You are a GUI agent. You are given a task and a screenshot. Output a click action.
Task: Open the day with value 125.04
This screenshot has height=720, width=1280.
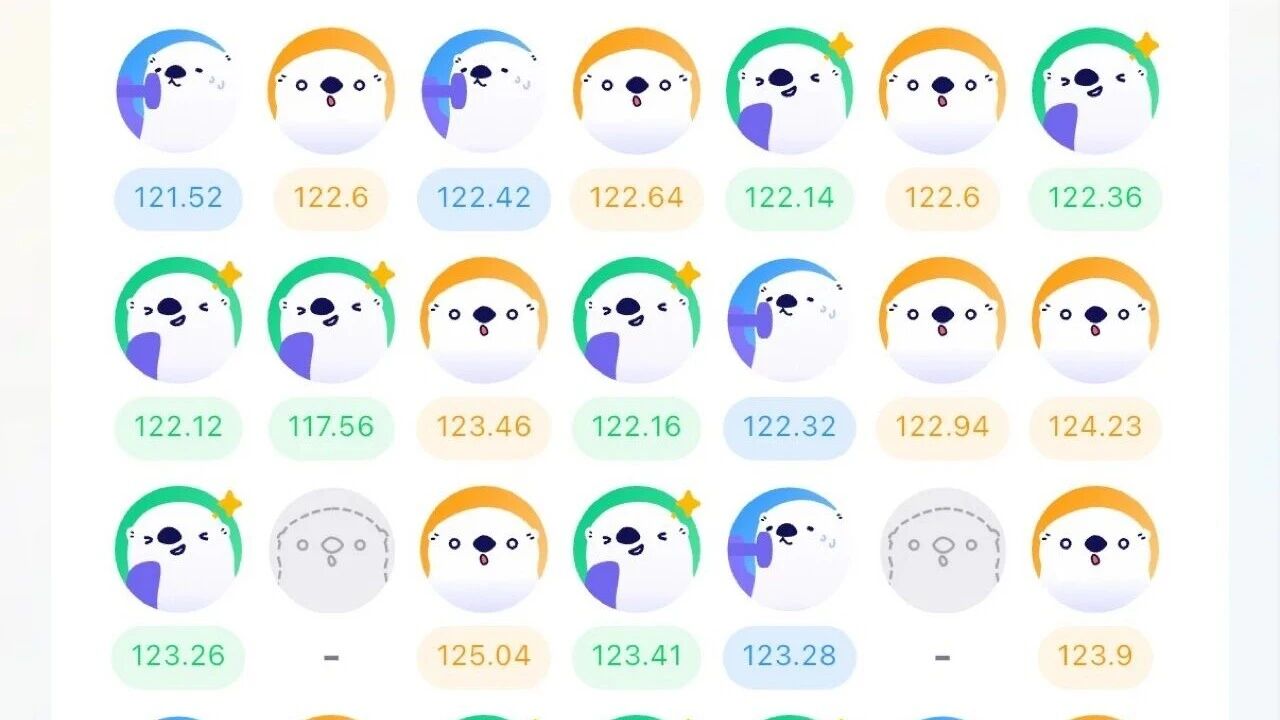[x=483, y=656]
